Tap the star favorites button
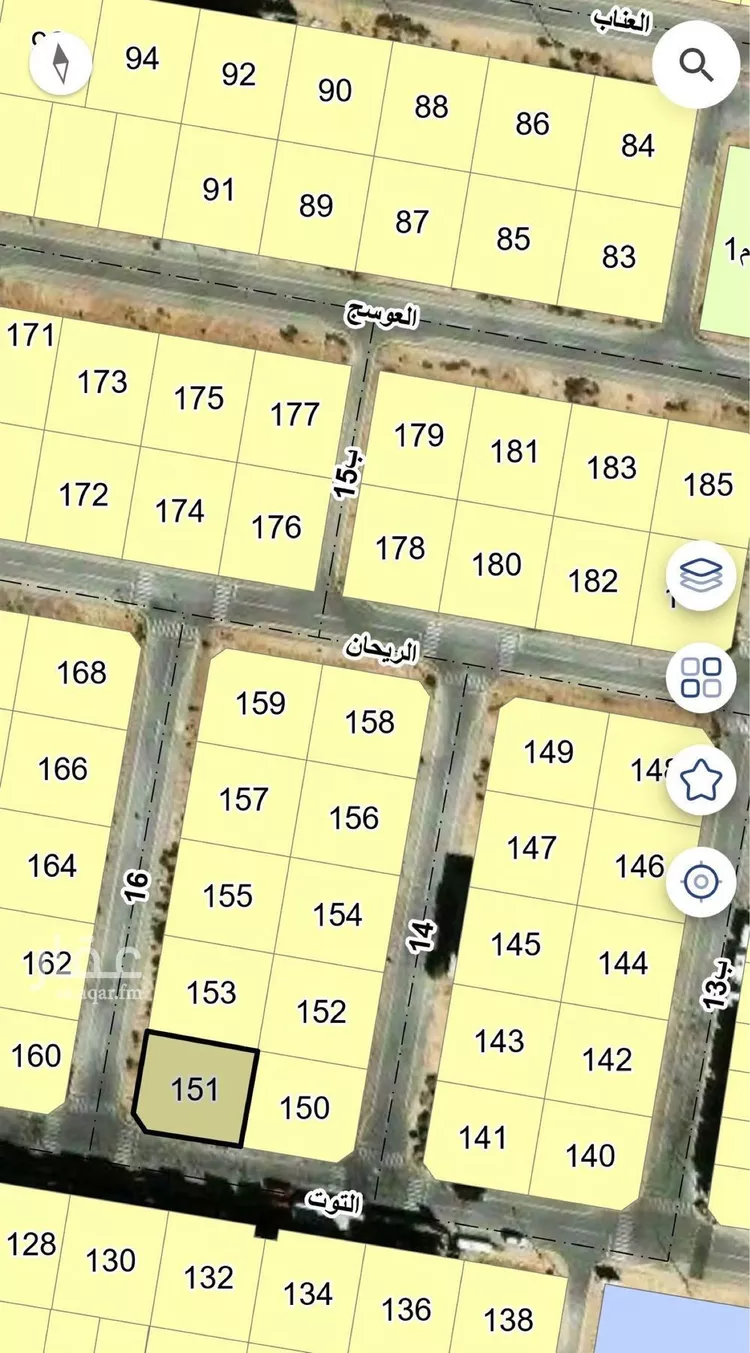 point(701,779)
